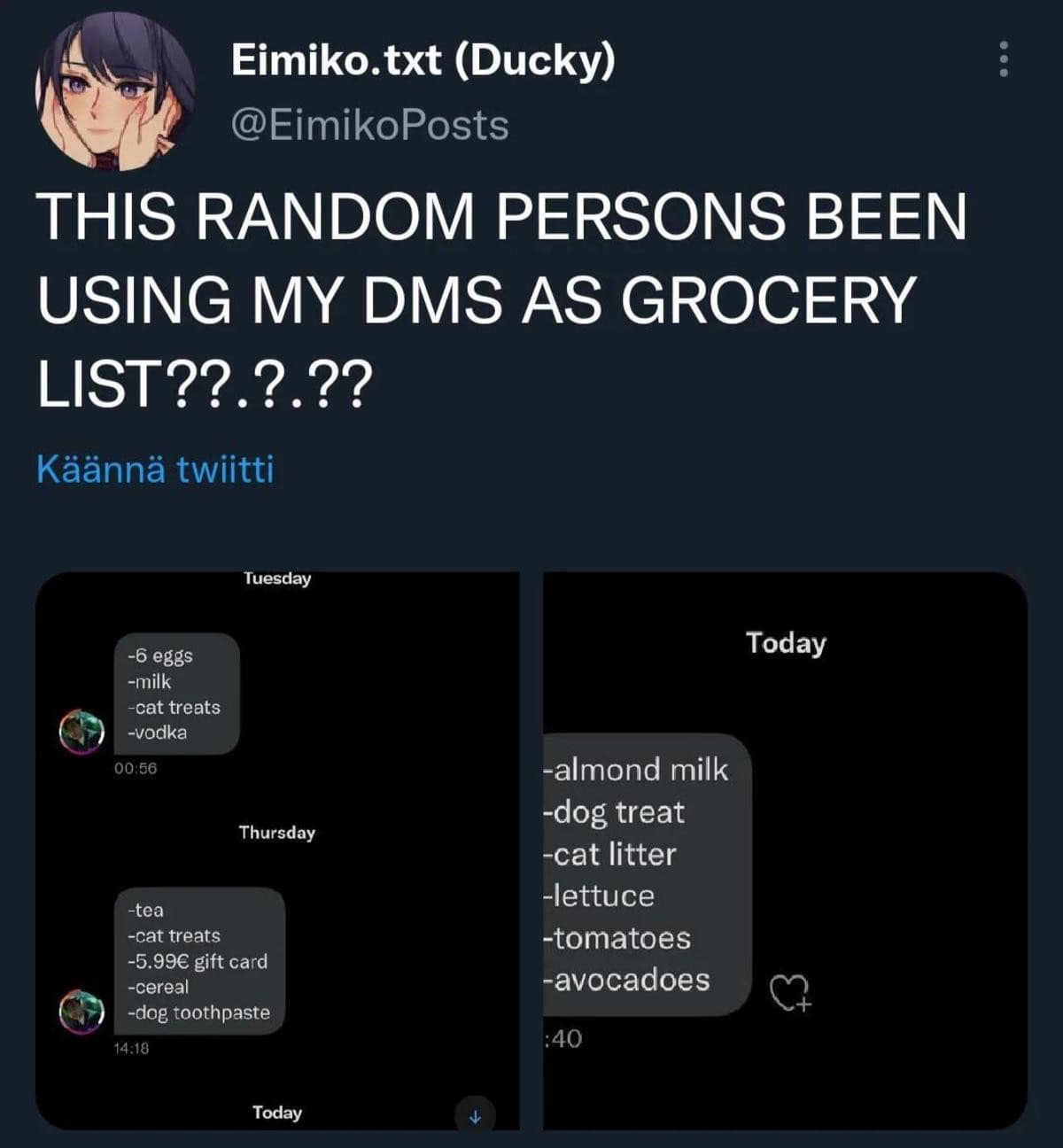Screen dimensions: 1063x1148
Task: Open the tweet's overflow menu
Action: click(x=1003, y=59)
